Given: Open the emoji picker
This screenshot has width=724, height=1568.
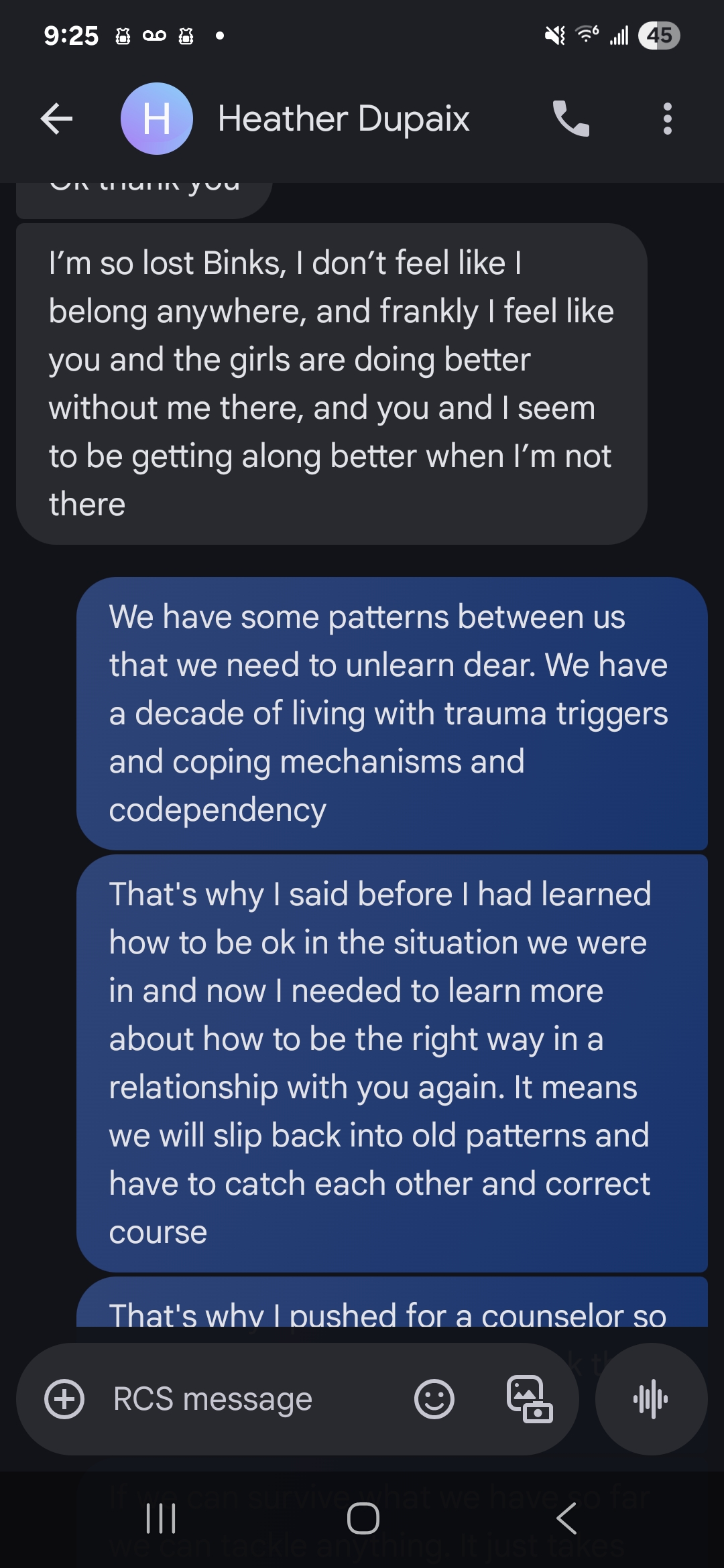Looking at the screenshot, I should (434, 1399).
